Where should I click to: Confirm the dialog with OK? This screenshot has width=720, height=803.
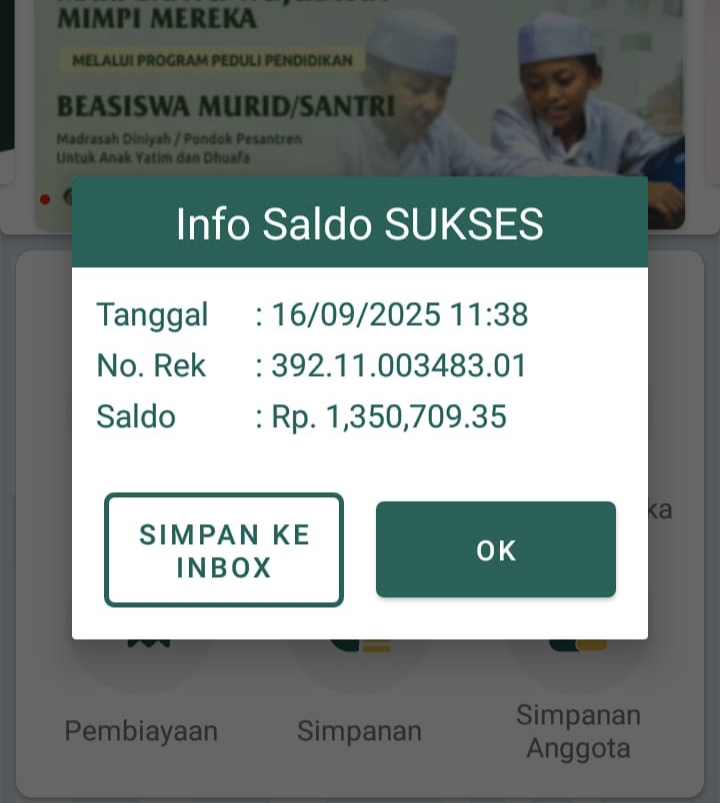coord(495,550)
